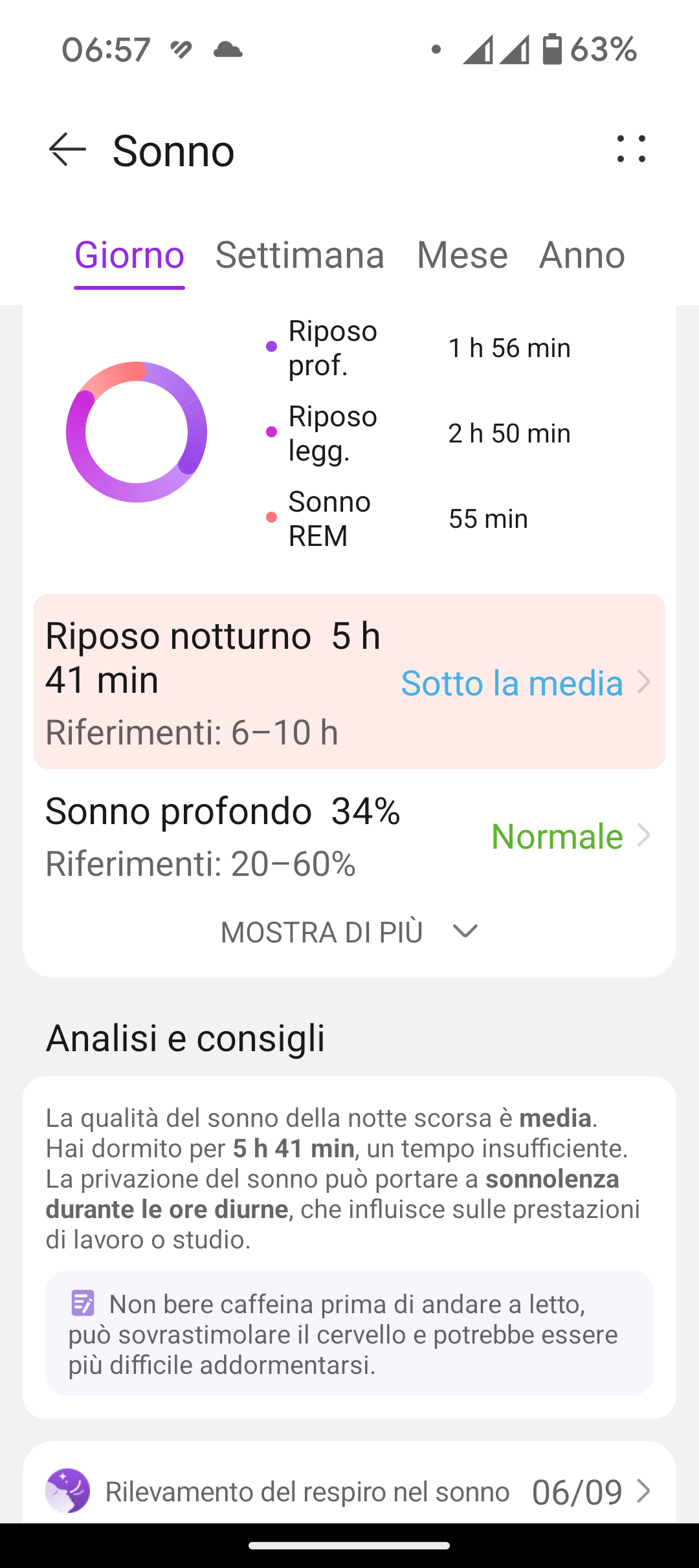The image size is (699, 1568).
Task: Open Sonno profondo details
Action: [349, 836]
